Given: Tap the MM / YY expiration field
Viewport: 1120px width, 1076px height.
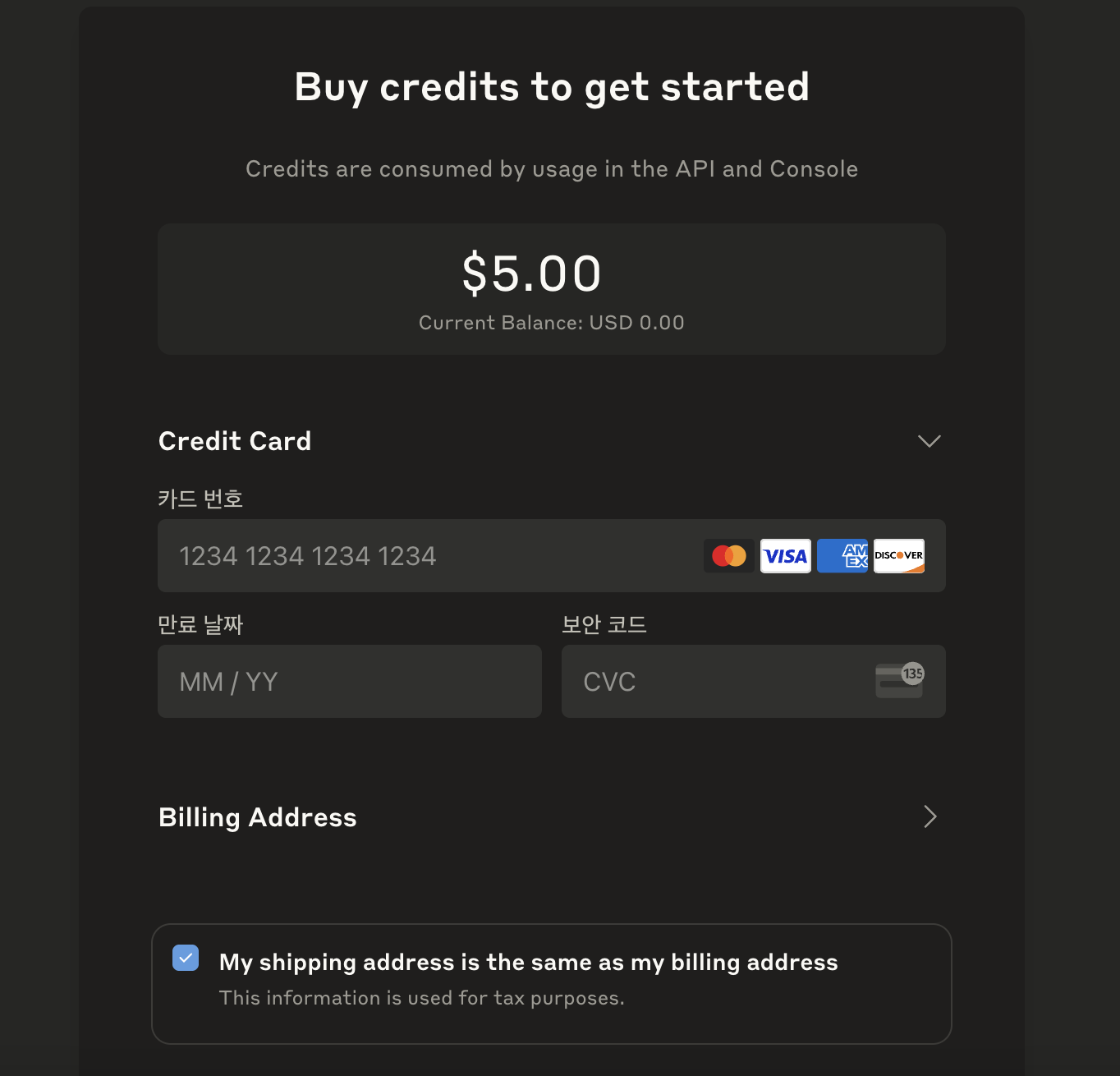Looking at the screenshot, I should pyautogui.click(x=349, y=682).
